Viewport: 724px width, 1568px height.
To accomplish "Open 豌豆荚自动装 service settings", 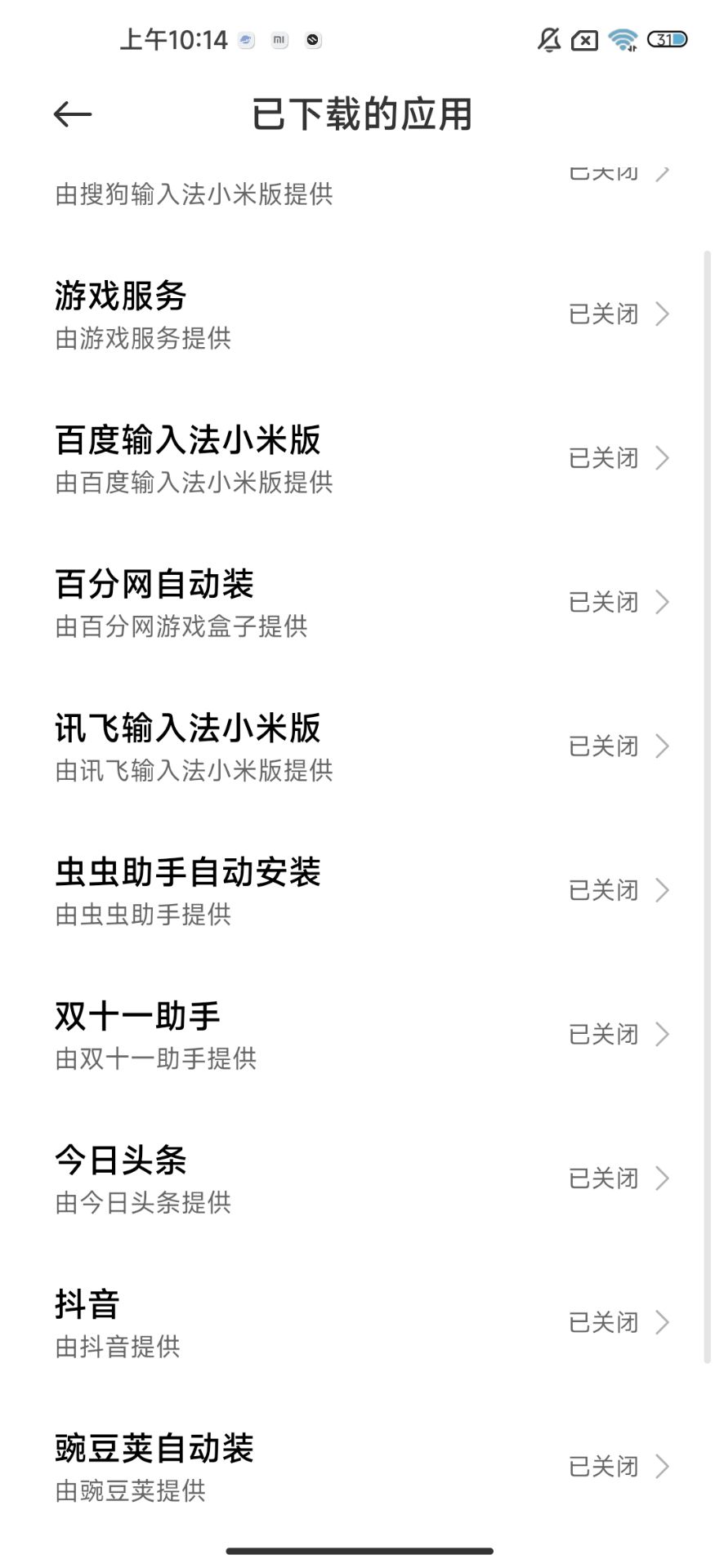I will [x=360, y=1467].
